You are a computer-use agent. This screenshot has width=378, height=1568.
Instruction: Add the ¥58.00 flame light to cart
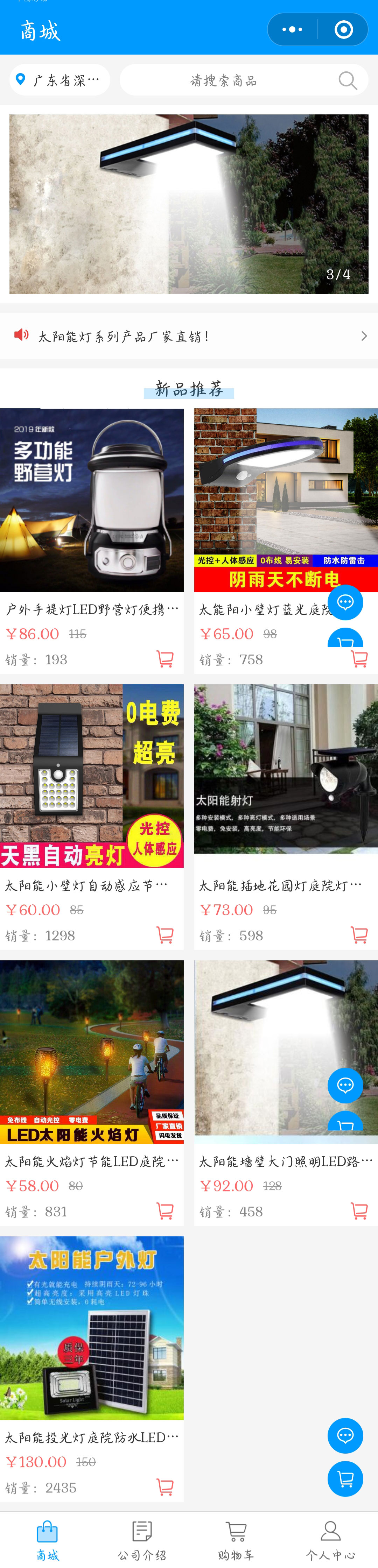(165, 1211)
